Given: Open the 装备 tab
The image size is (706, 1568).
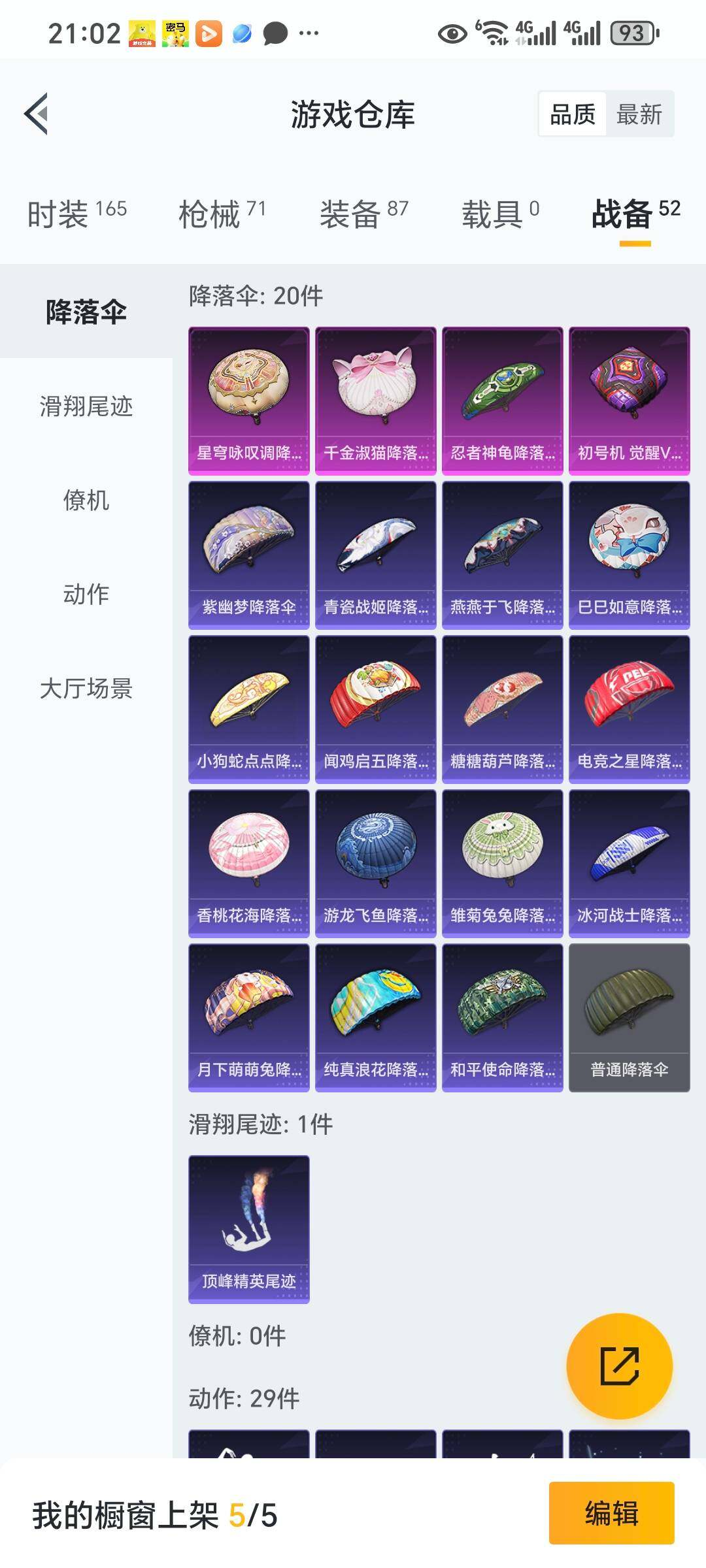Looking at the screenshot, I should click(363, 214).
